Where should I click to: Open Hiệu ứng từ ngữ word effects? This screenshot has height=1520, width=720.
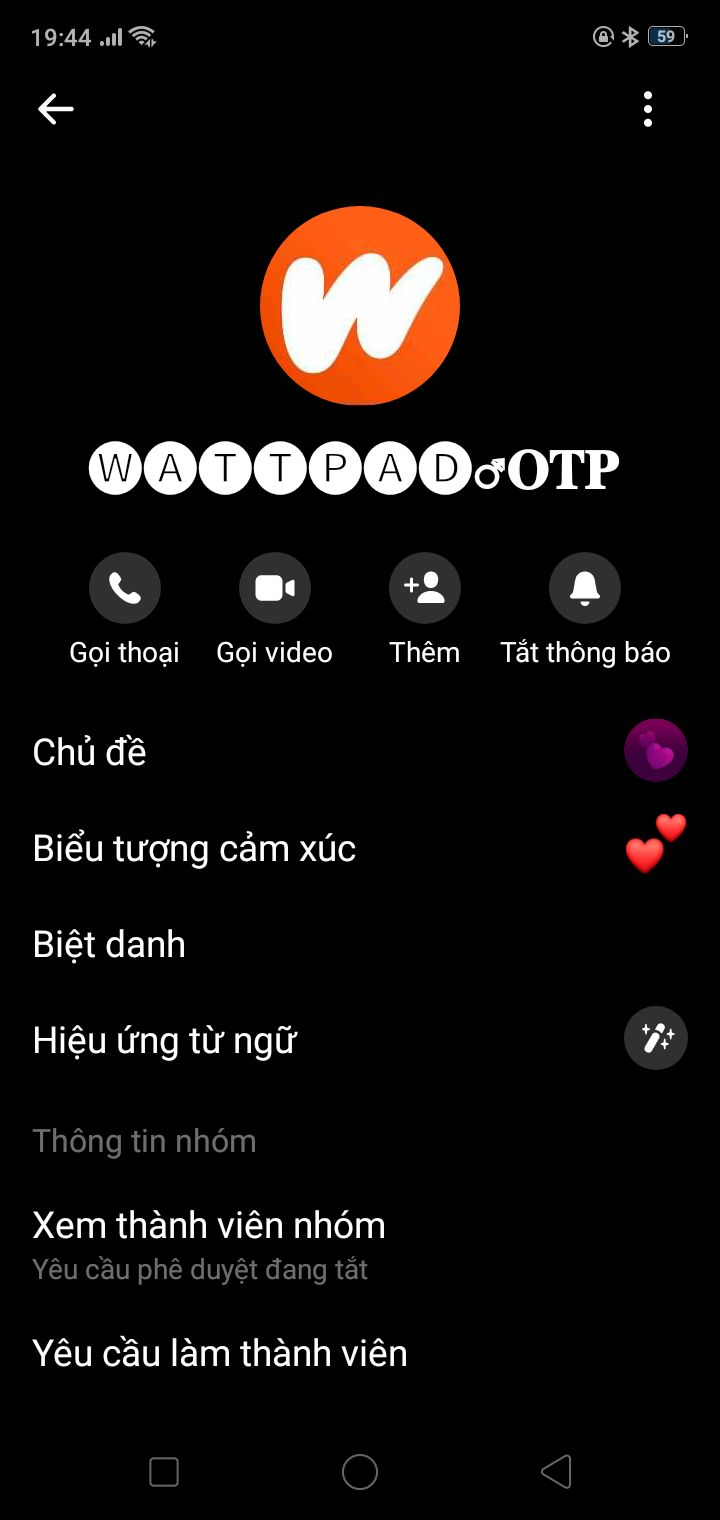[360, 1040]
